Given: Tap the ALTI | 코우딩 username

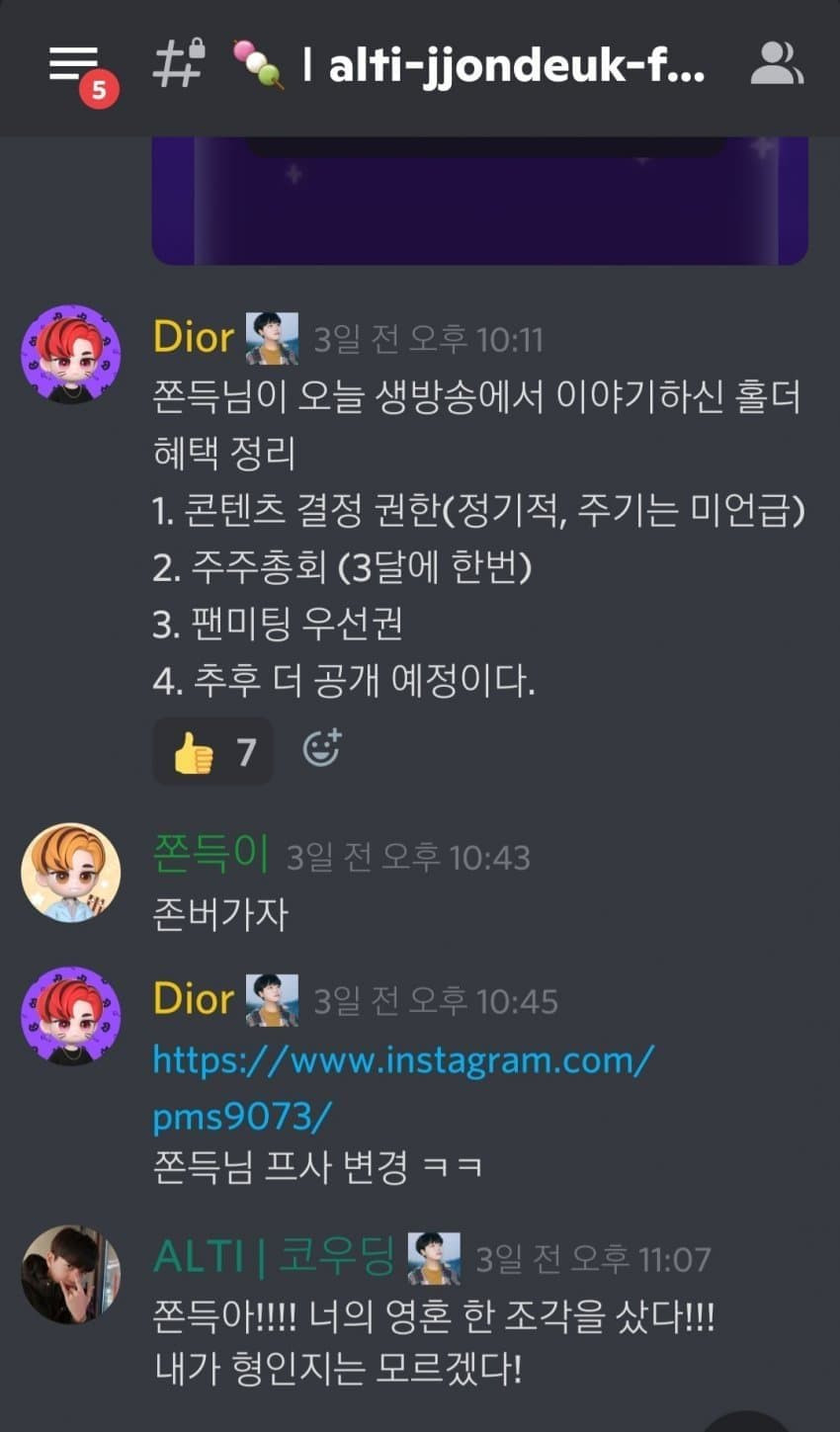Looking at the screenshot, I should 273,1257.
